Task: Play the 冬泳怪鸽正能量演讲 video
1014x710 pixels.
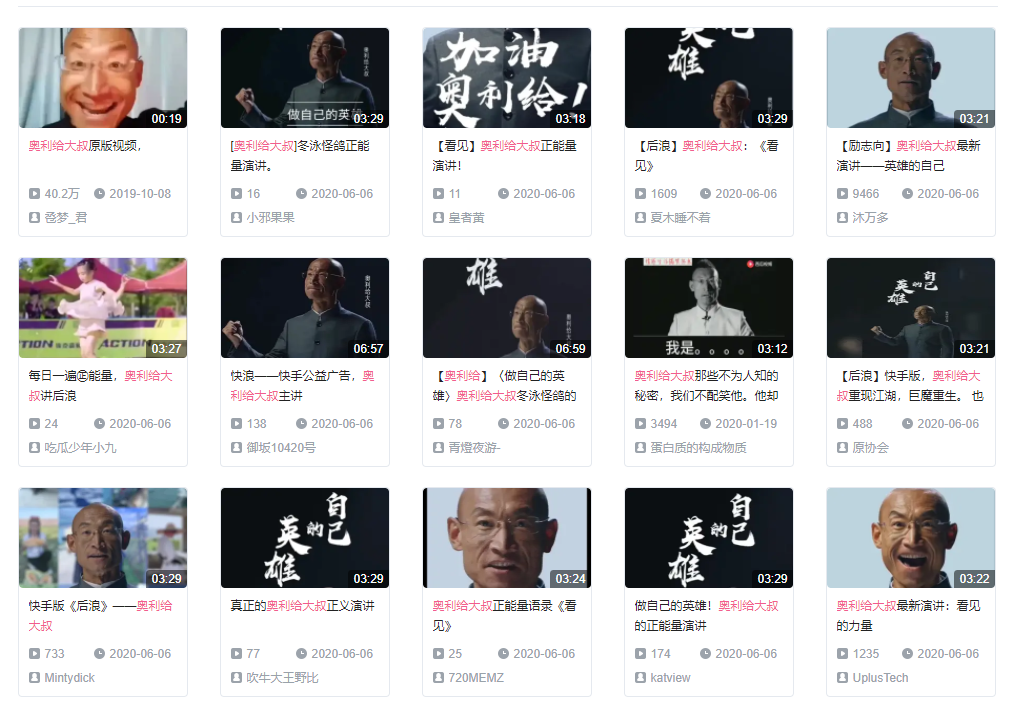Action: click(305, 78)
